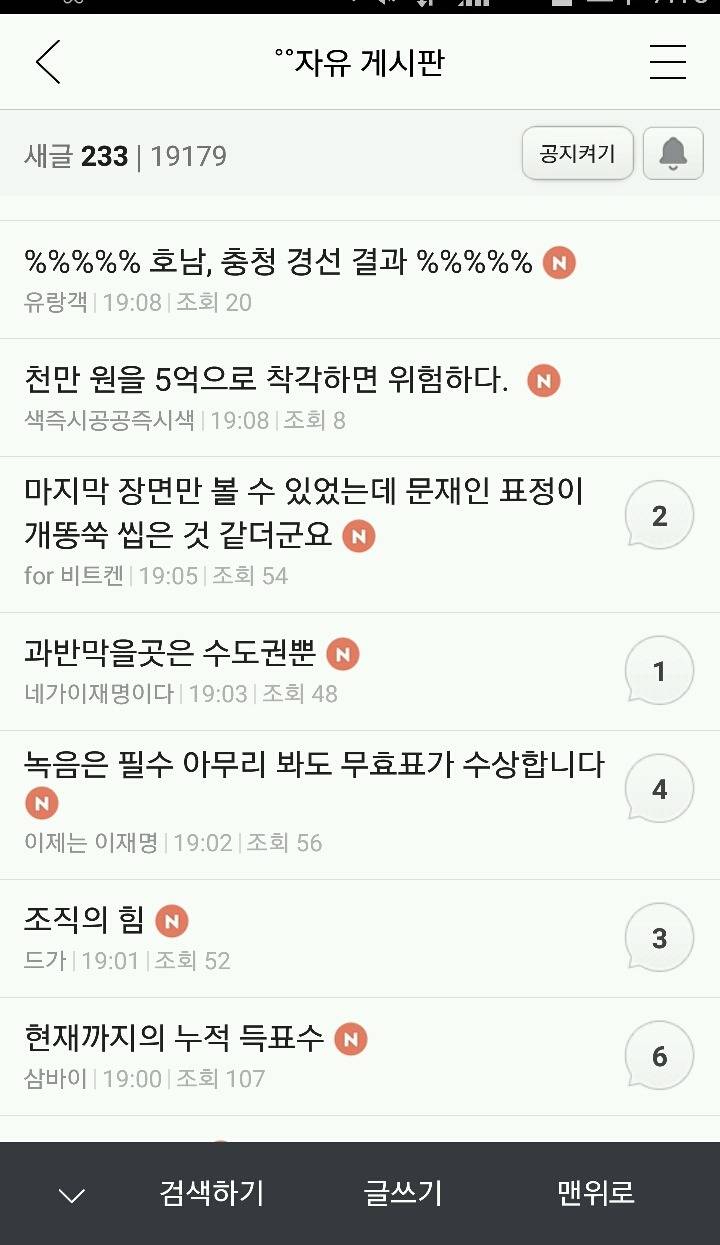The image size is (720, 1245).
Task: Tap the comment bubble showing 1 reply
Action: pos(658,670)
